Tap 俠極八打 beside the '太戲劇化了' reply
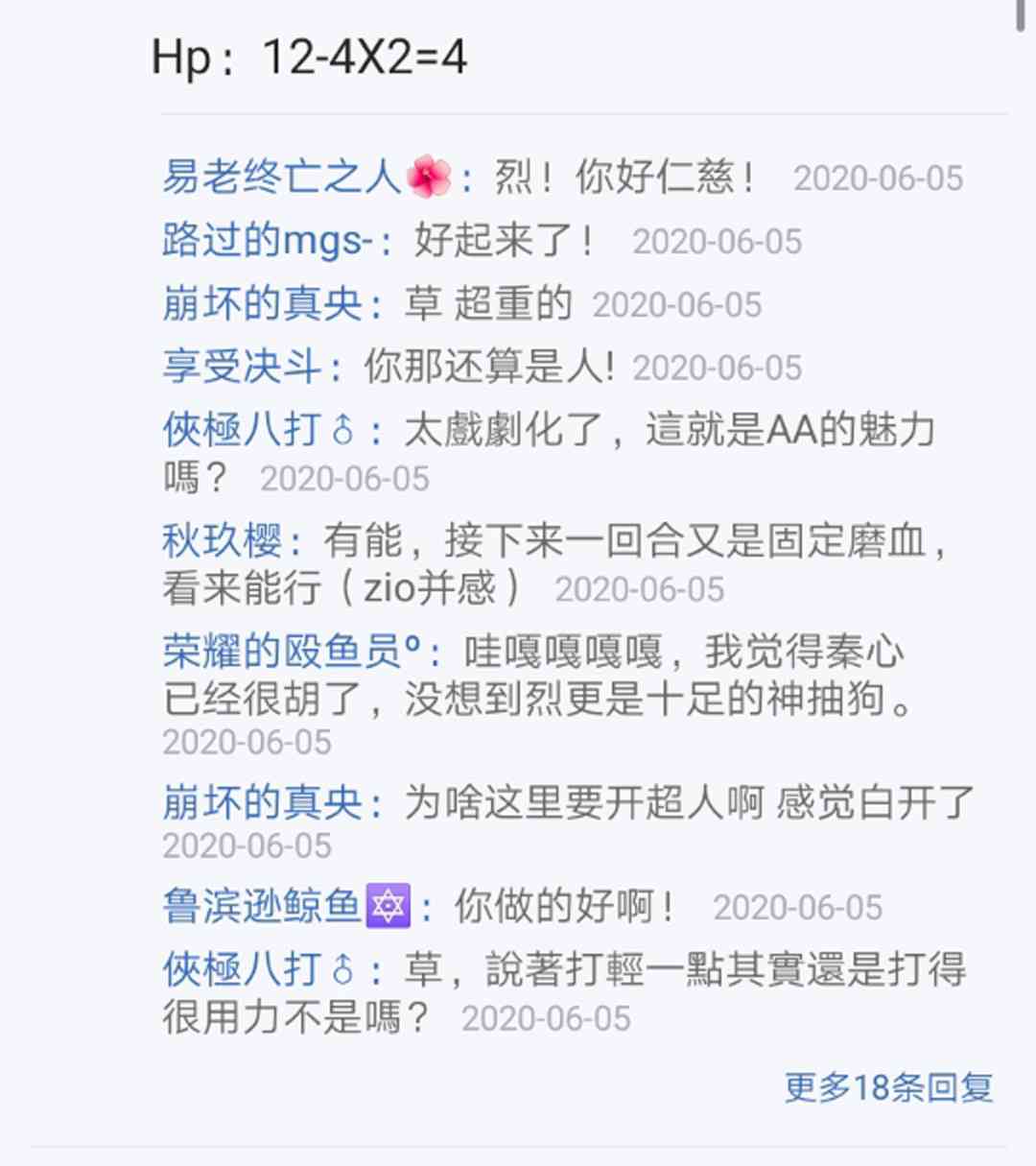Image resolution: width=1036 pixels, height=1166 pixels. point(259,430)
